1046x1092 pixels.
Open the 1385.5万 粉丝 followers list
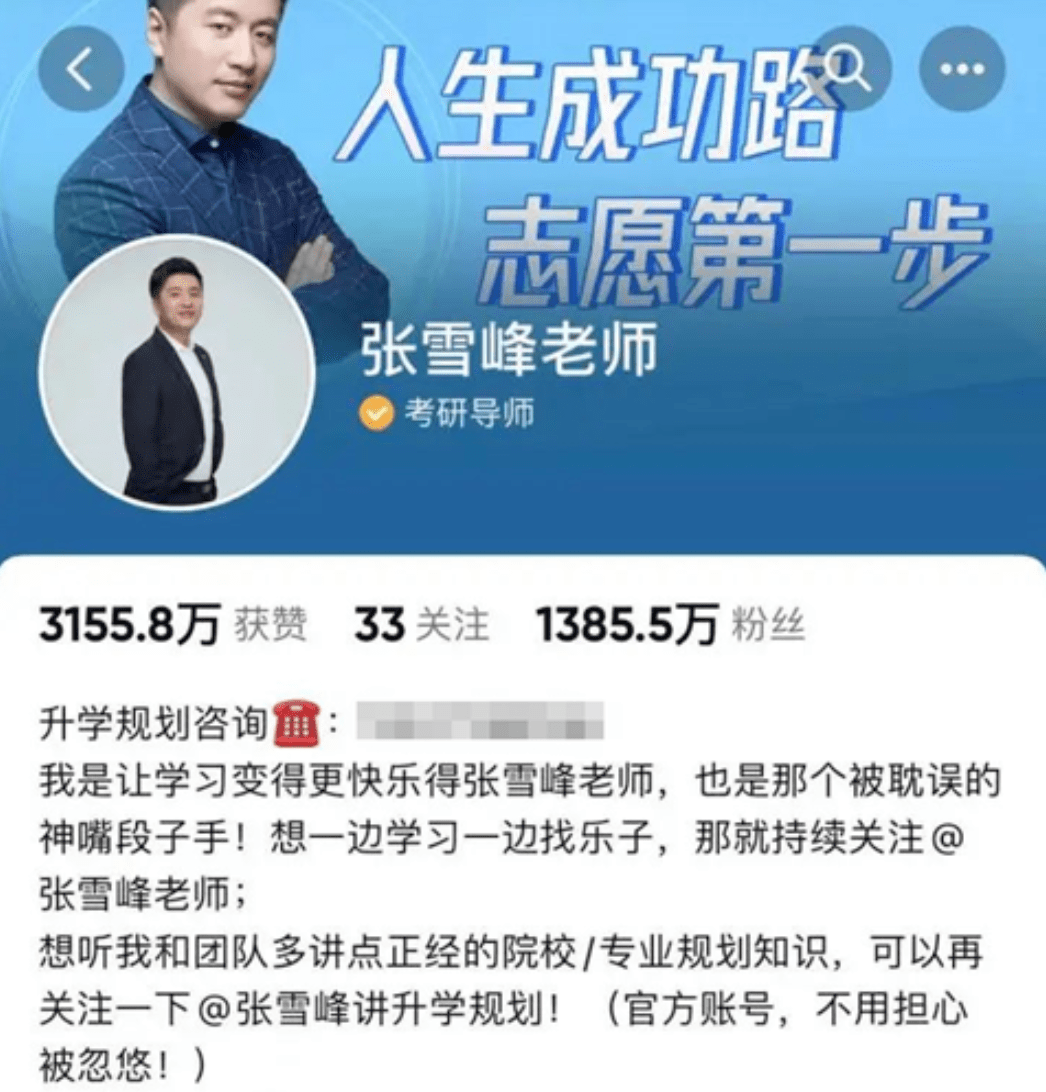(x=669, y=626)
